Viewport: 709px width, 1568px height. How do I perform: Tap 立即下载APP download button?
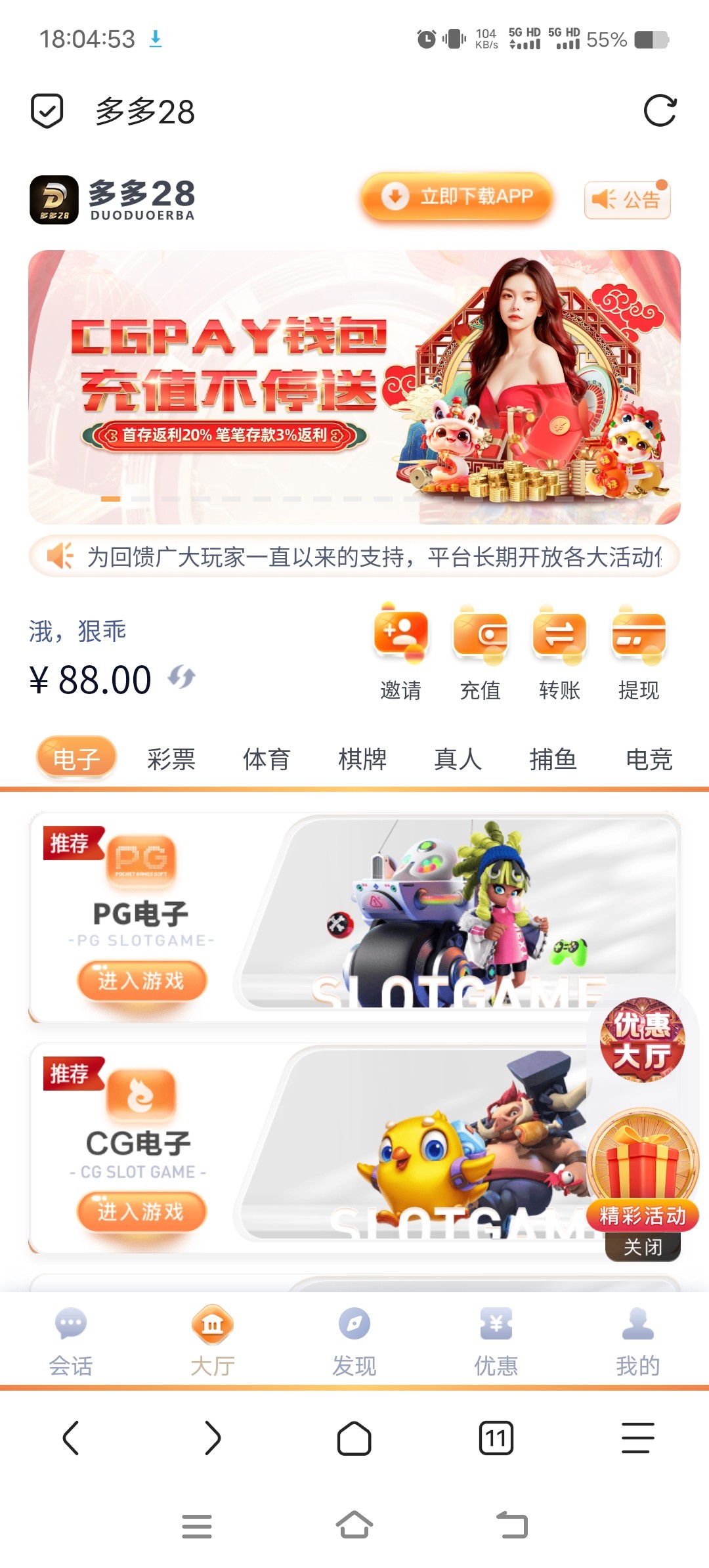click(x=457, y=196)
